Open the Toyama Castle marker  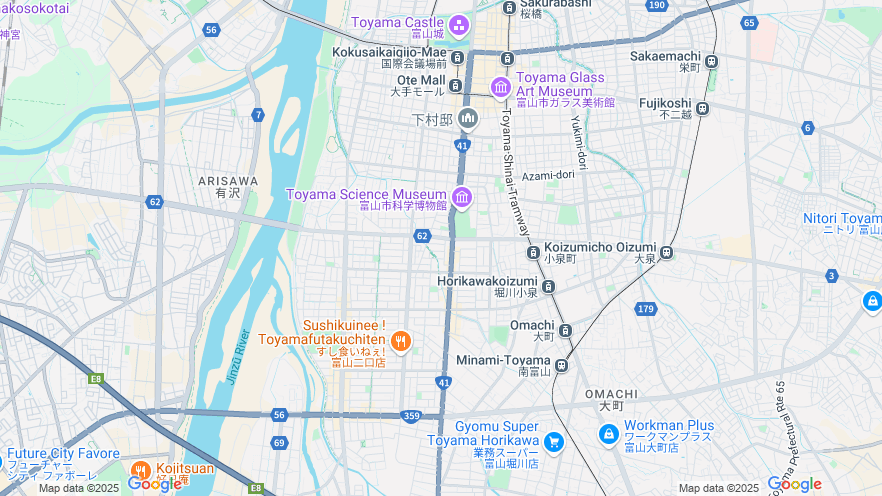tap(459, 24)
